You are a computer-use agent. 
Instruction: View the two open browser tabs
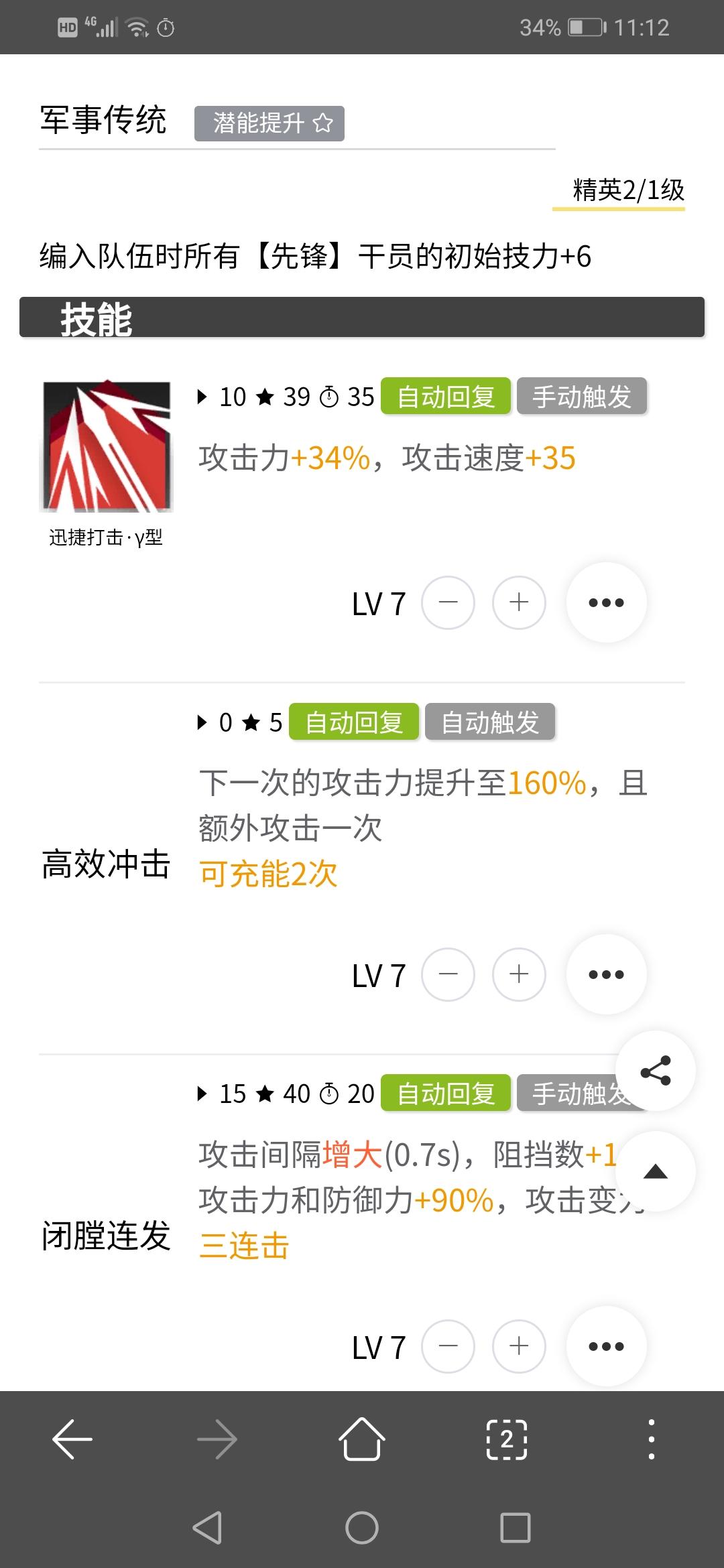pyautogui.click(x=507, y=1439)
